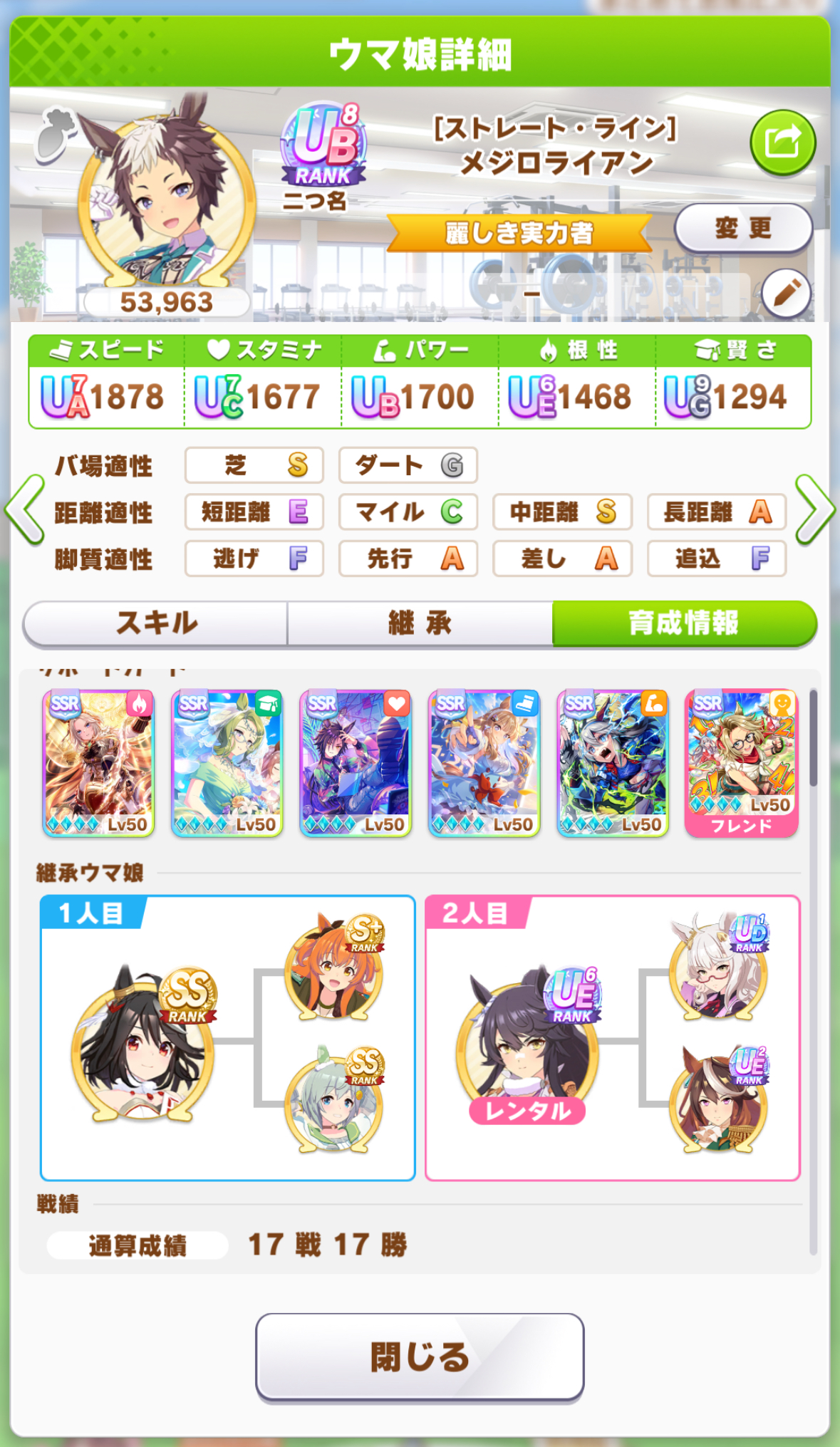The image size is (840, 1447).
Task: Open the フレンド support card
Action: pos(741,763)
